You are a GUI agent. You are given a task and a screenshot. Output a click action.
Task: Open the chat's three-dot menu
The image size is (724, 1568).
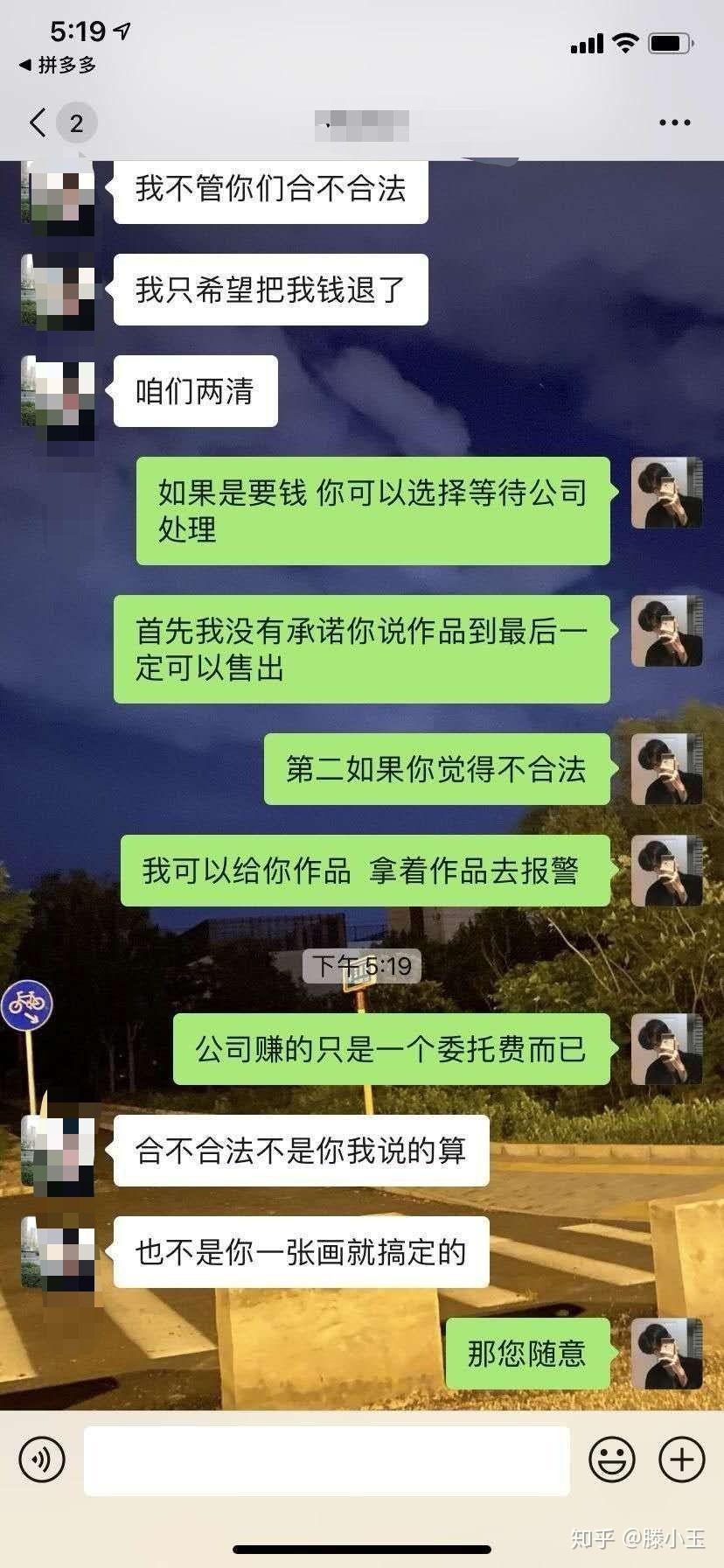pos(674,122)
